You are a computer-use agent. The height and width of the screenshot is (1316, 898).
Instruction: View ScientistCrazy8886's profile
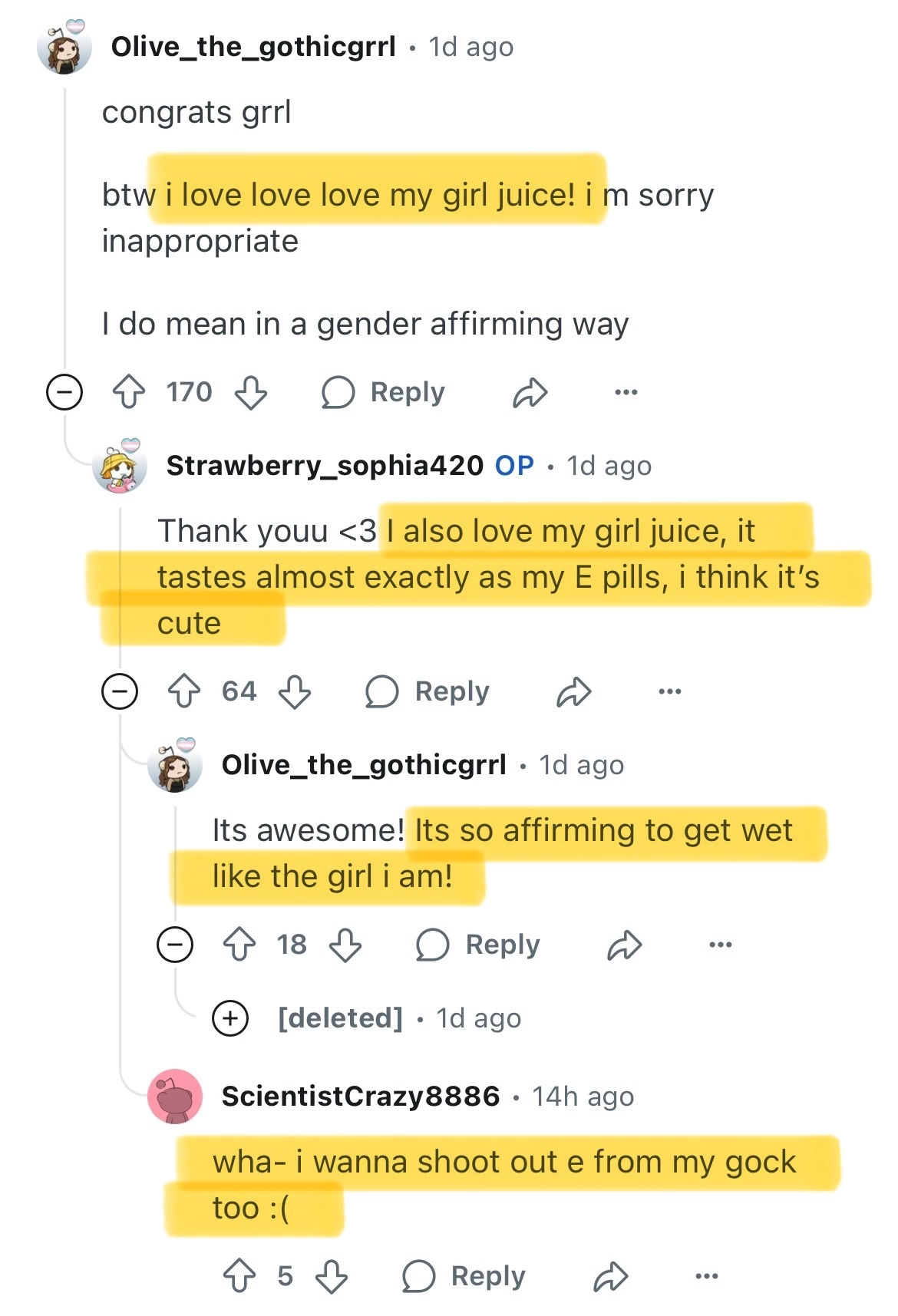pyautogui.click(x=360, y=1097)
